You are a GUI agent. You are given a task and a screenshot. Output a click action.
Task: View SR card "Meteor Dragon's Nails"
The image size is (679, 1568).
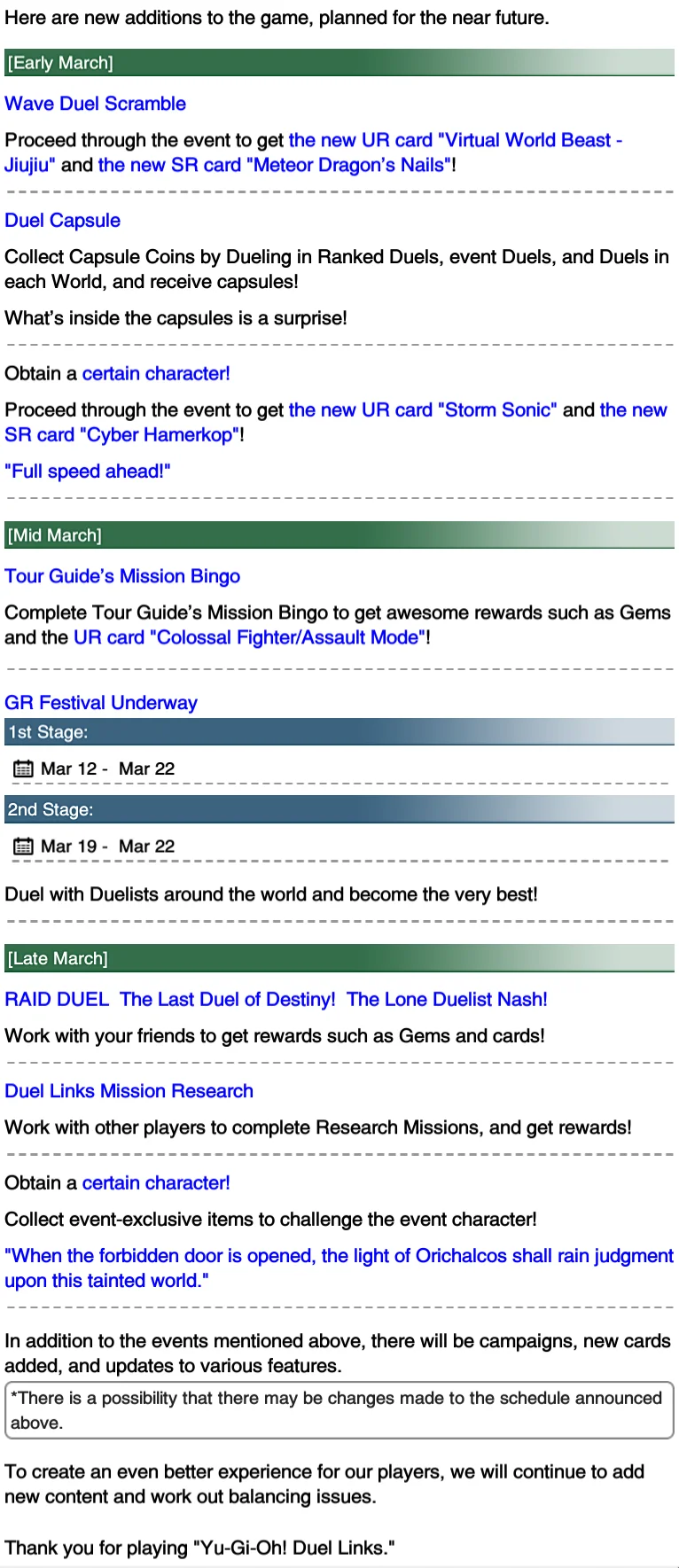tap(275, 165)
